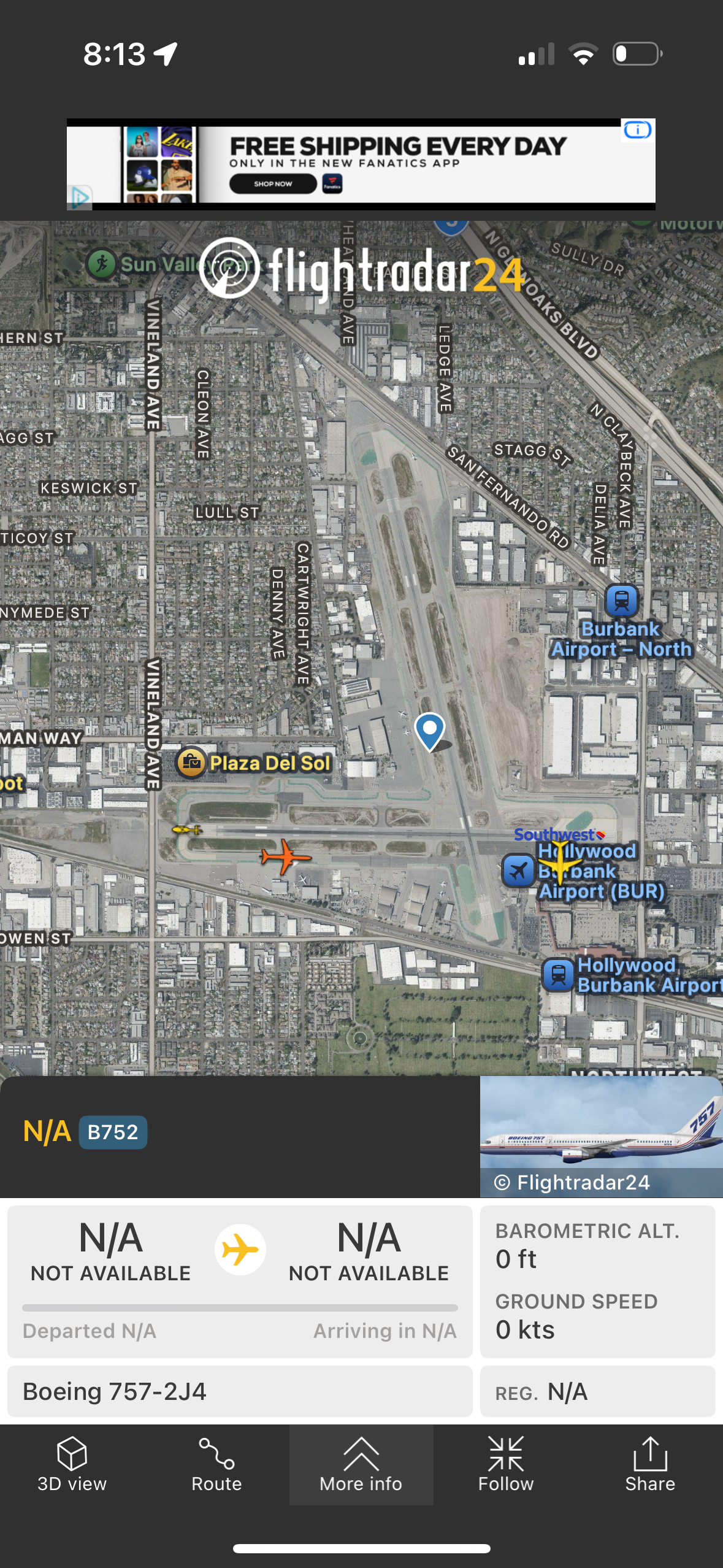Screen dimensions: 723x1568
Task: Tap the blue location pin on the map
Action: 429,730
